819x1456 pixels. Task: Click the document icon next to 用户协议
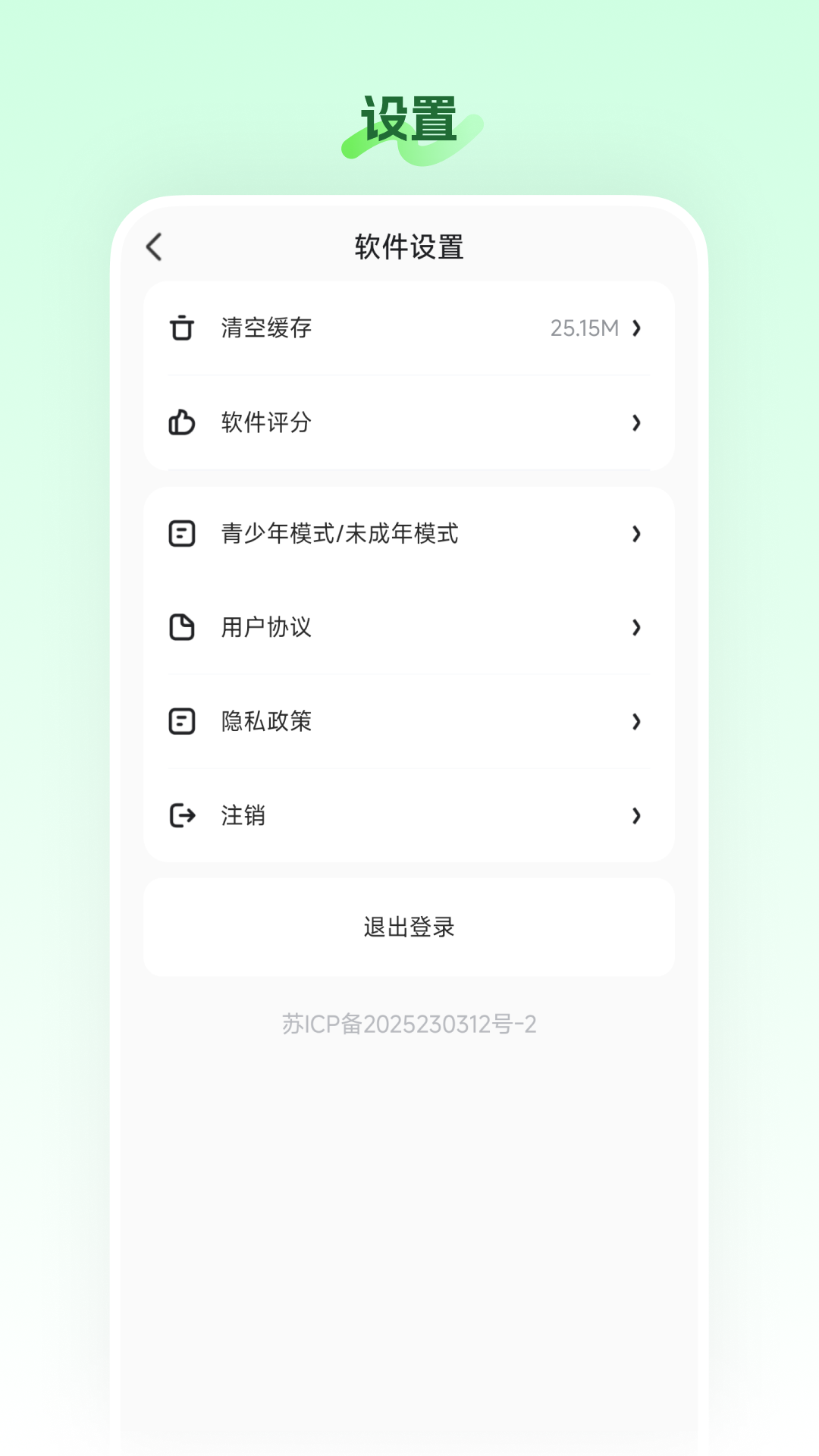tap(182, 627)
